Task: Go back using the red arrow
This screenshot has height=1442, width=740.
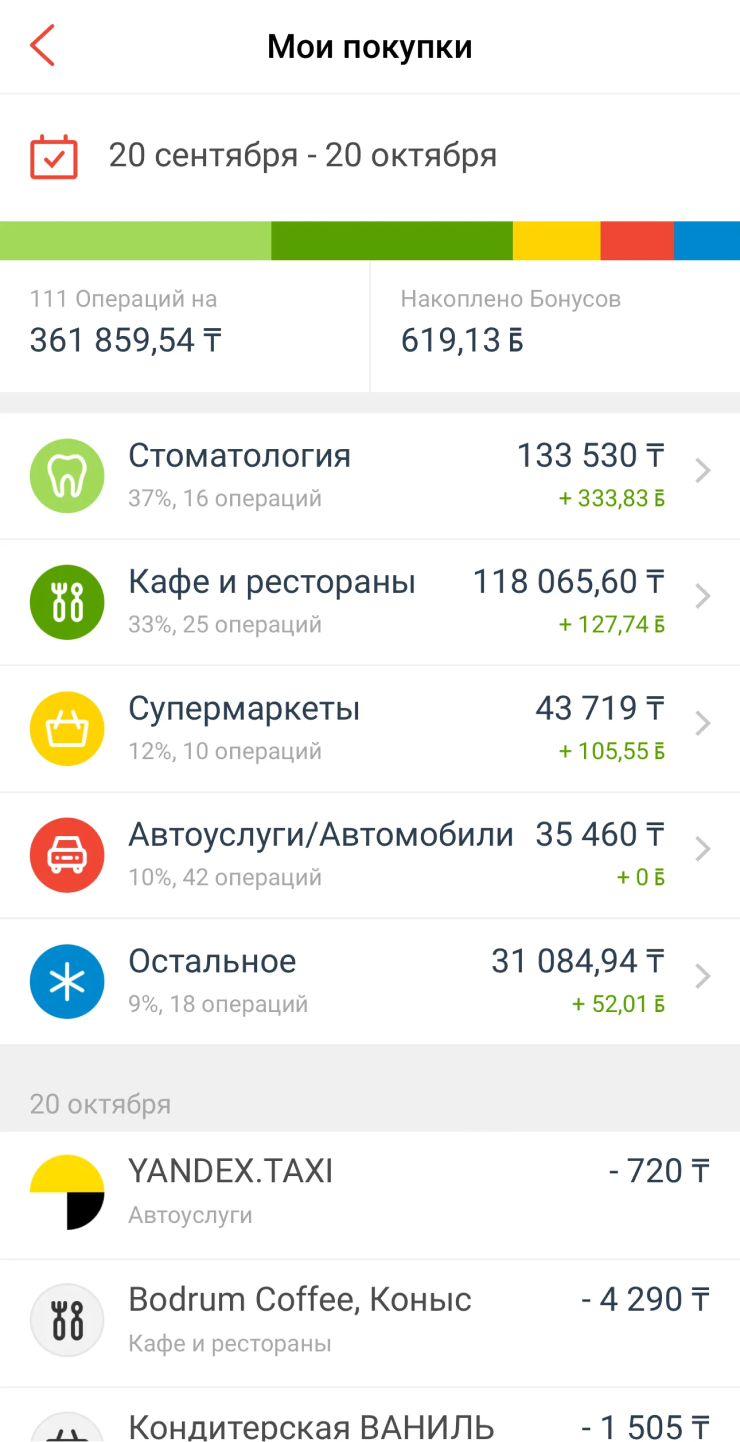Action: click(x=42, y=47)
